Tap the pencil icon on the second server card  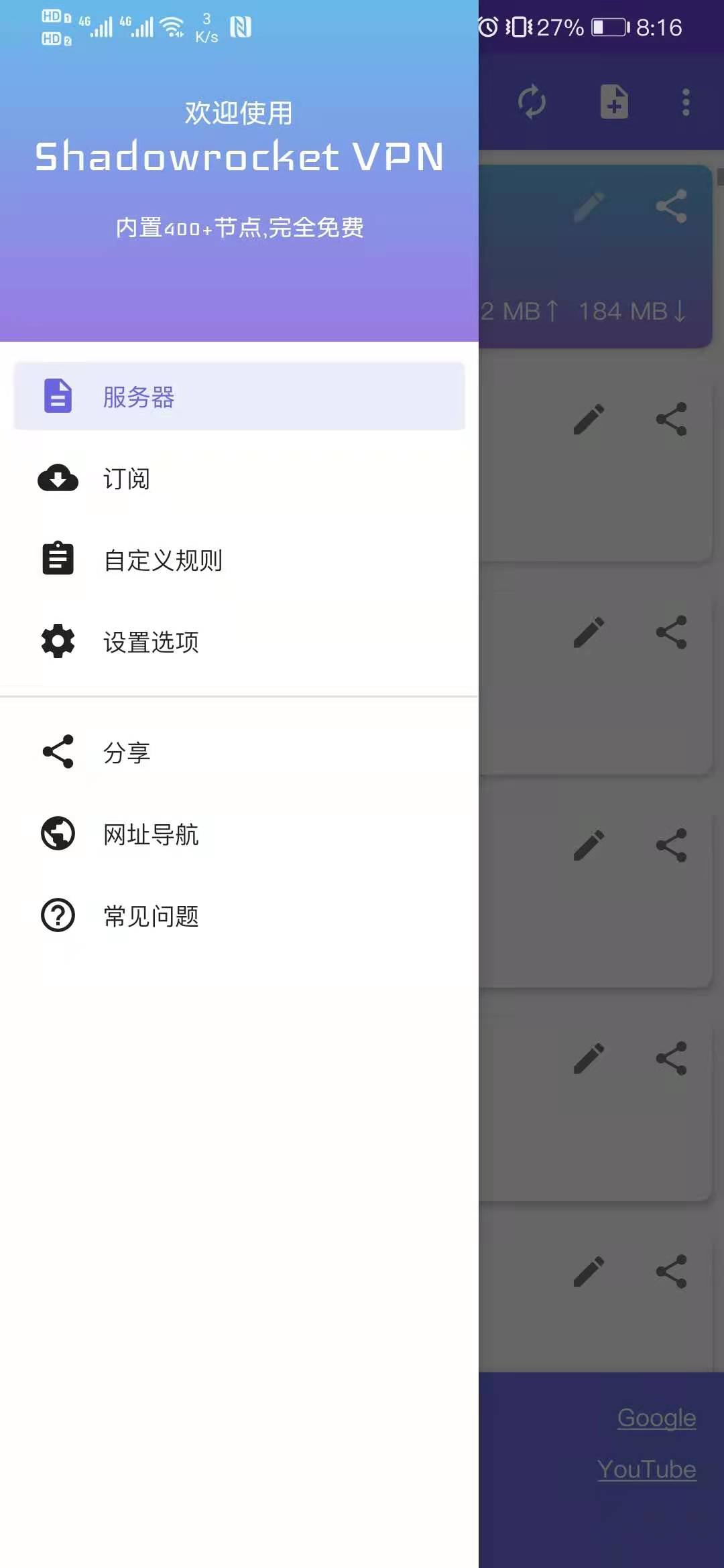point(587,417)
